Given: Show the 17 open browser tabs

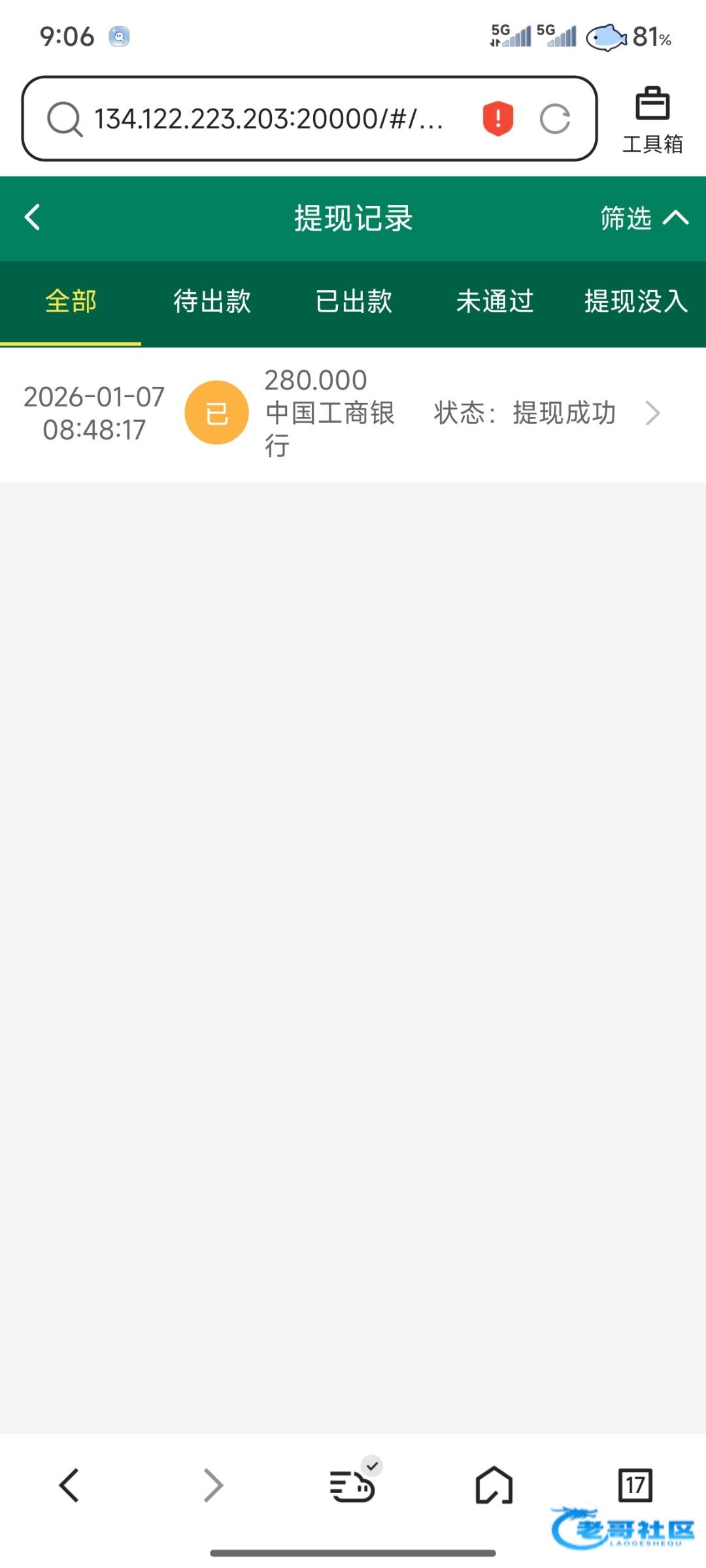Looking at the screenshot, I should coord(635,1484).
